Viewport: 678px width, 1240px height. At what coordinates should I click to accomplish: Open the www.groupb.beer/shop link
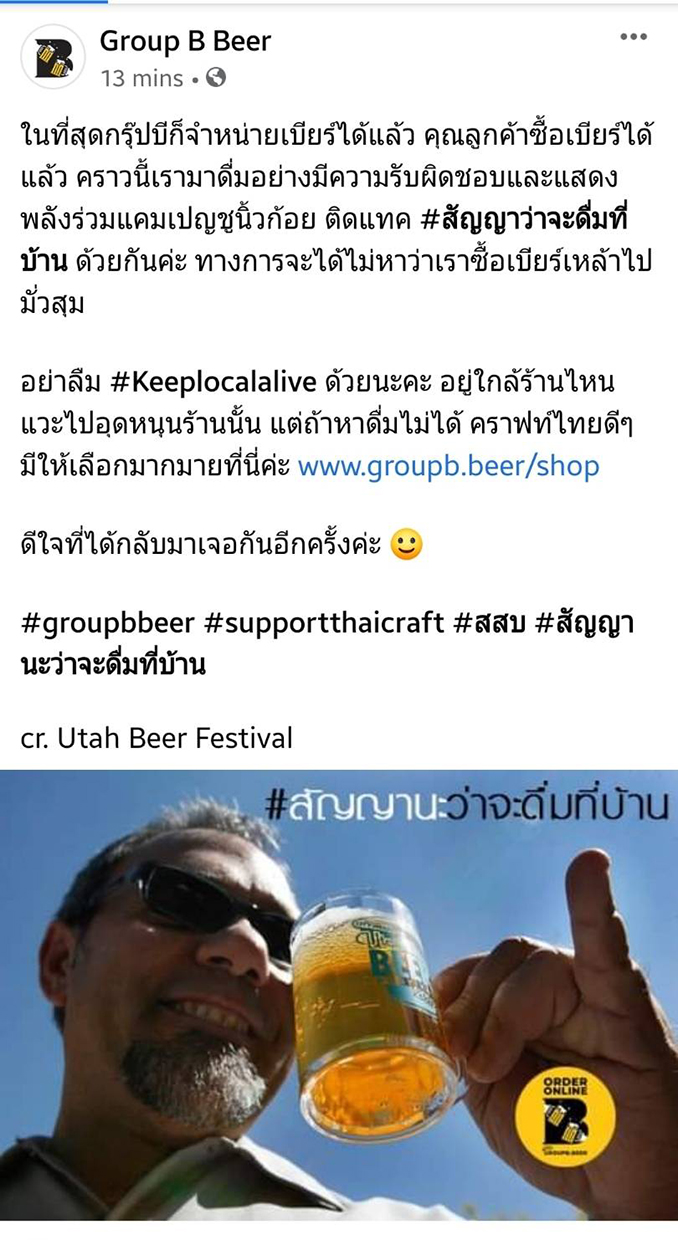pyautogui.click(x=449, y=466)
